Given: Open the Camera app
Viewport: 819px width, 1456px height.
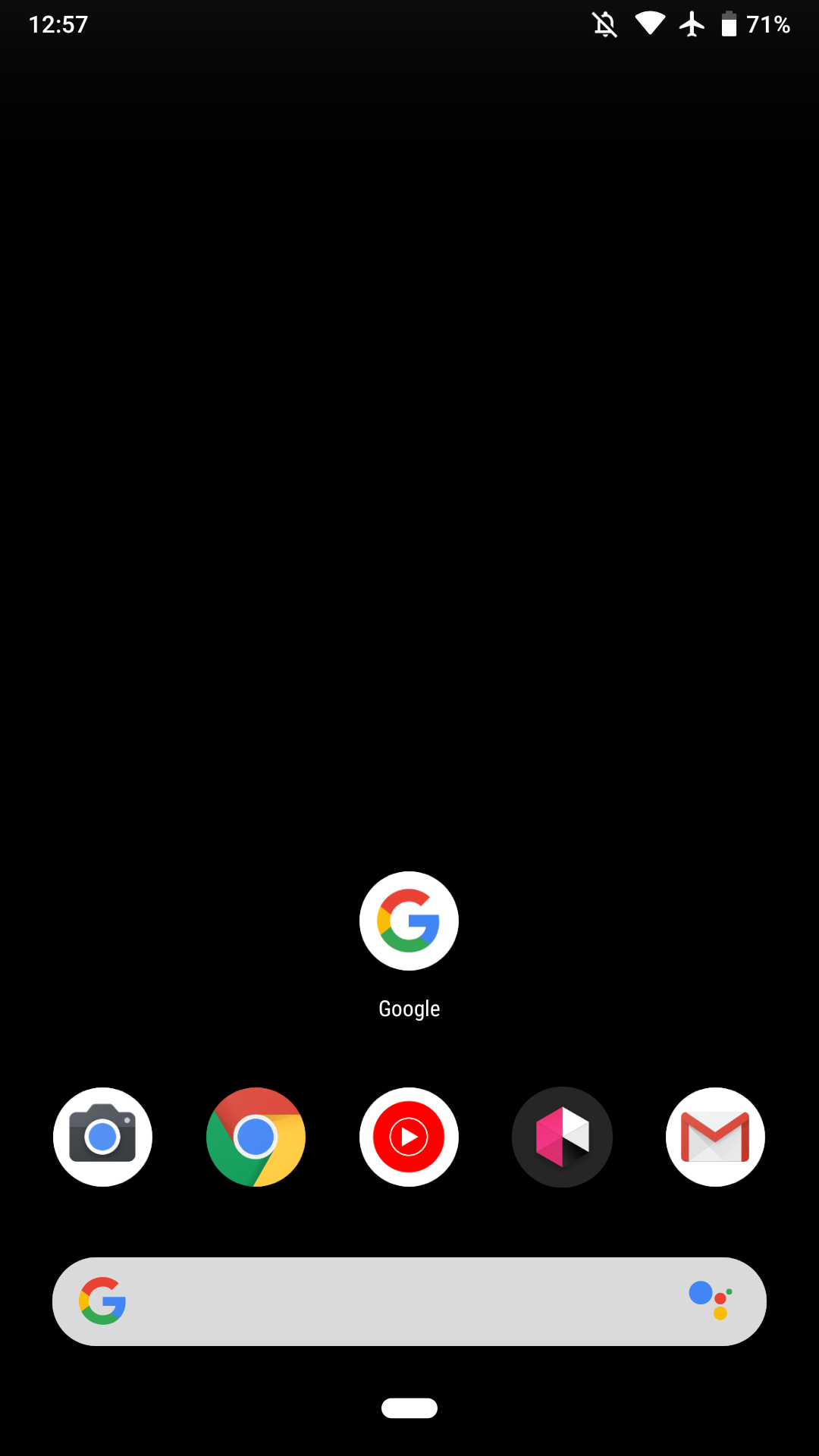Looking at the screenshot, I should 102,1137.
